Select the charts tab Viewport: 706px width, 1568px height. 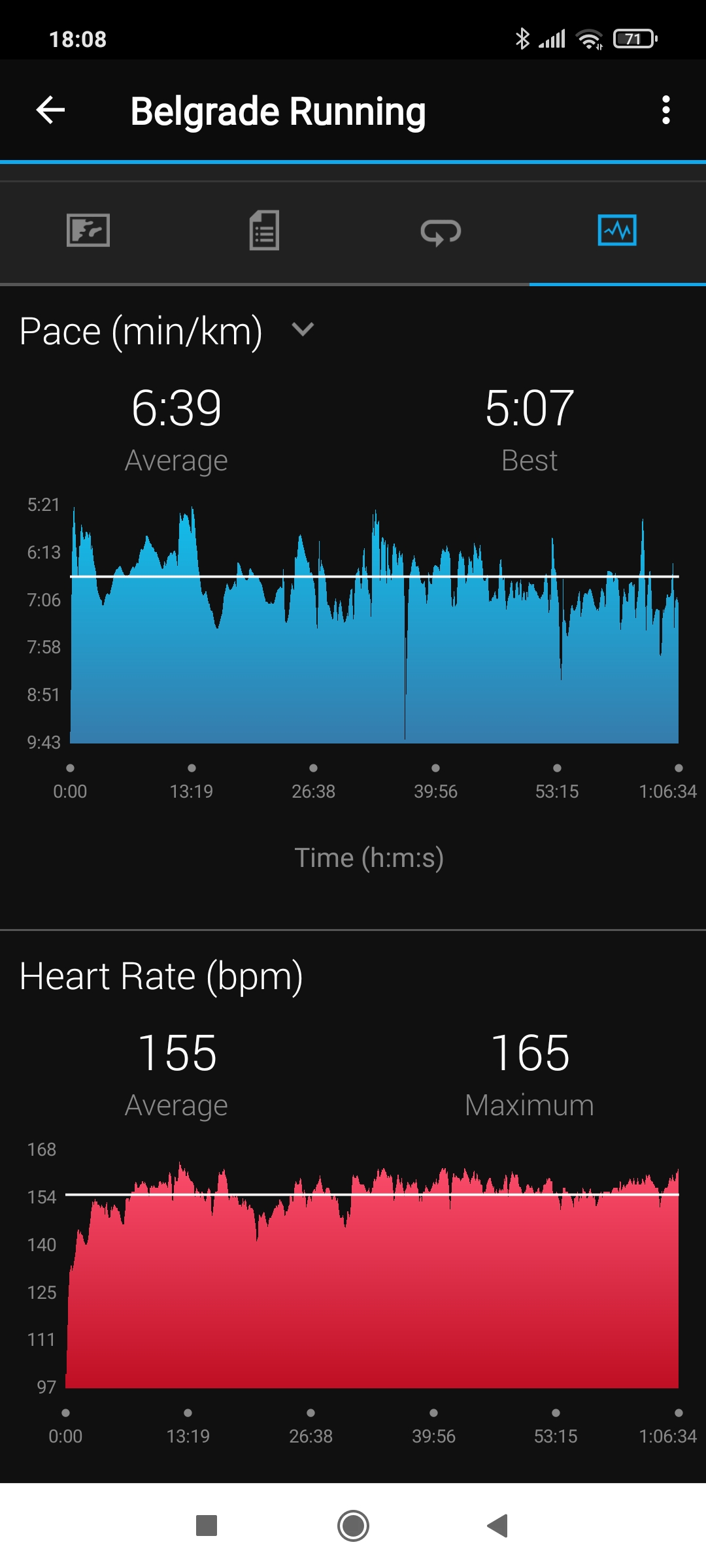[x=617, y=231]
